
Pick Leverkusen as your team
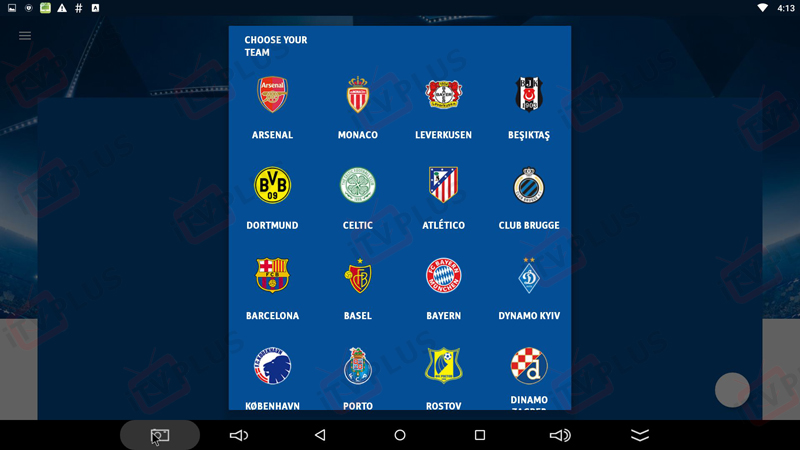point(443,95)
